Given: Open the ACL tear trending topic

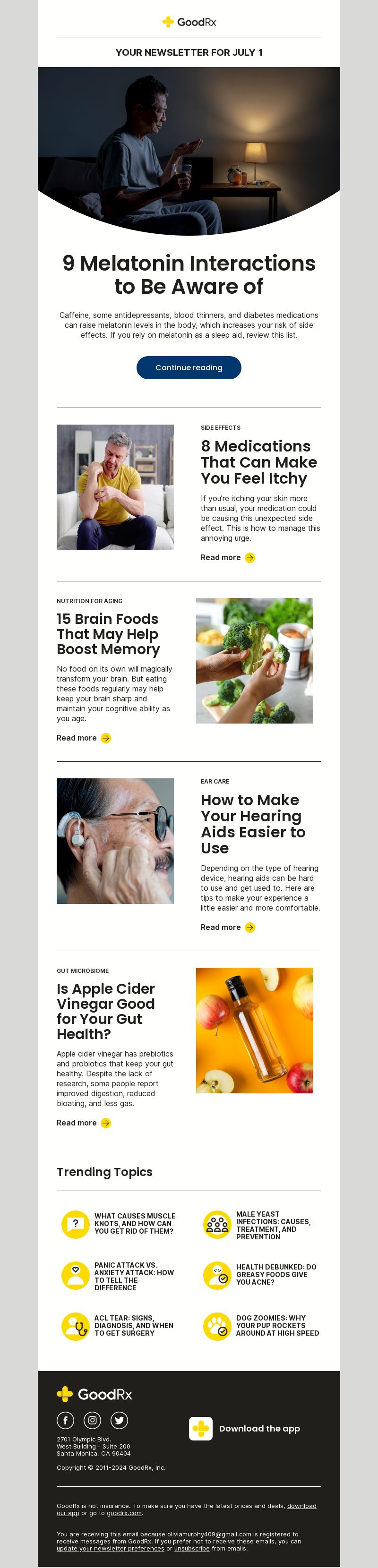Looking at the screenshot, I should point(133,1325).
